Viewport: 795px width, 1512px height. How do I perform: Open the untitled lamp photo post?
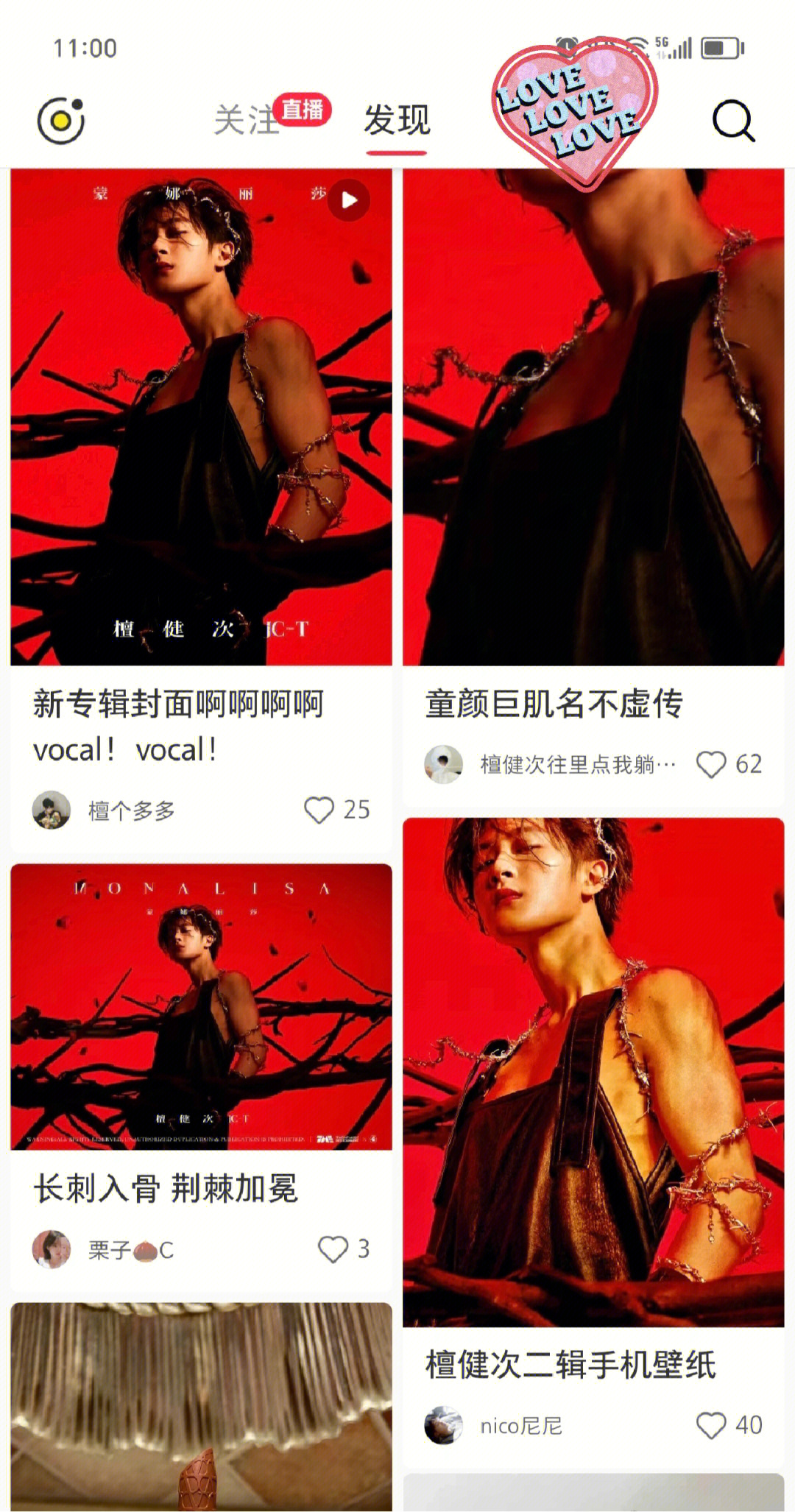point(201,1406)
